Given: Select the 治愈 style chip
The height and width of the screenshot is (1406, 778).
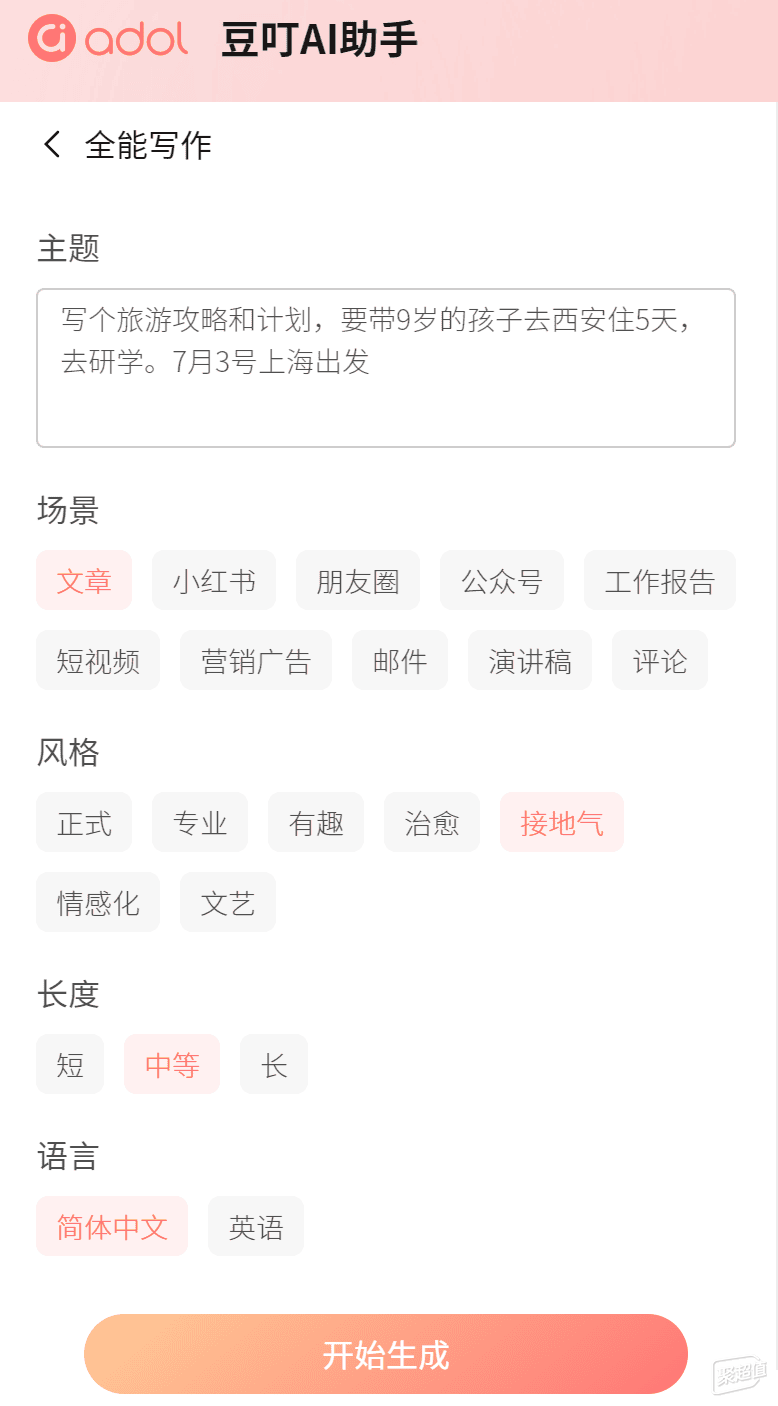Looking at the screenshot, I should pyautogui.click(x=432, y=822).
